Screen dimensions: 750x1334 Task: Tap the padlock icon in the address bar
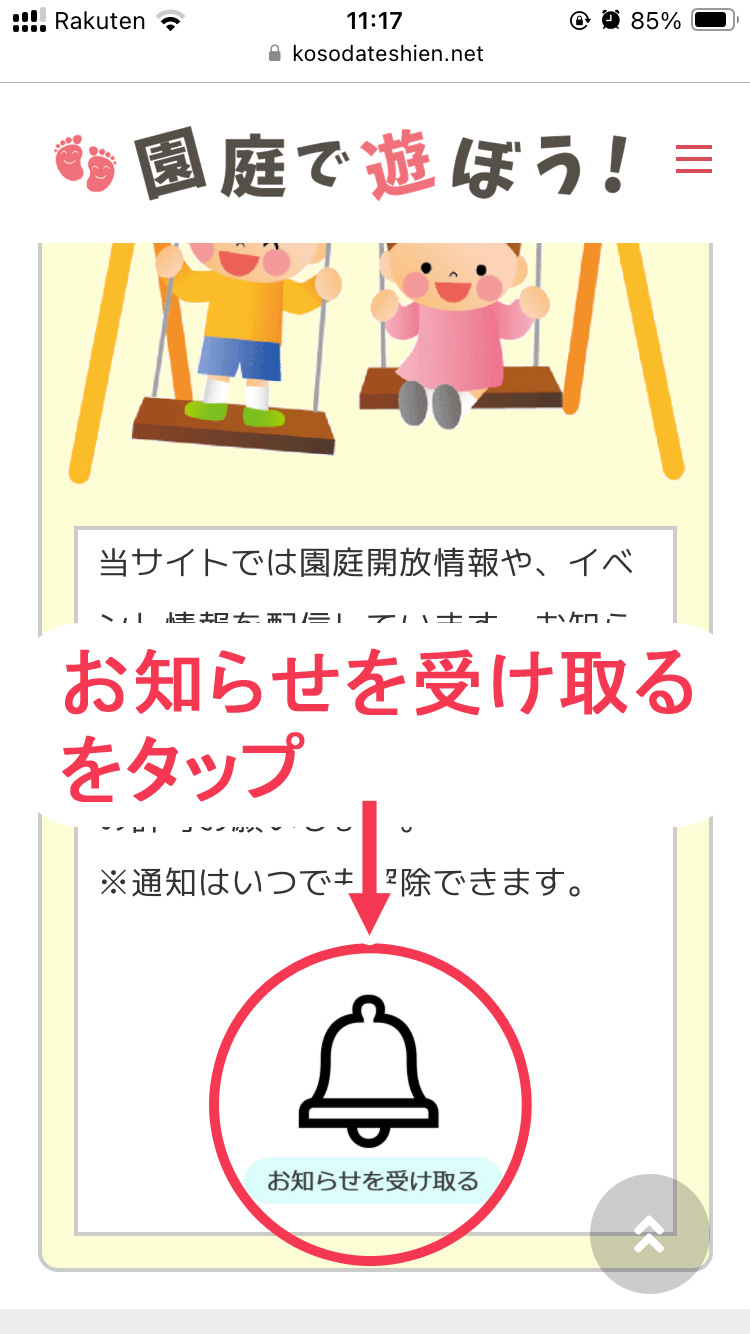pyautogui.click(x=273, y=54)
